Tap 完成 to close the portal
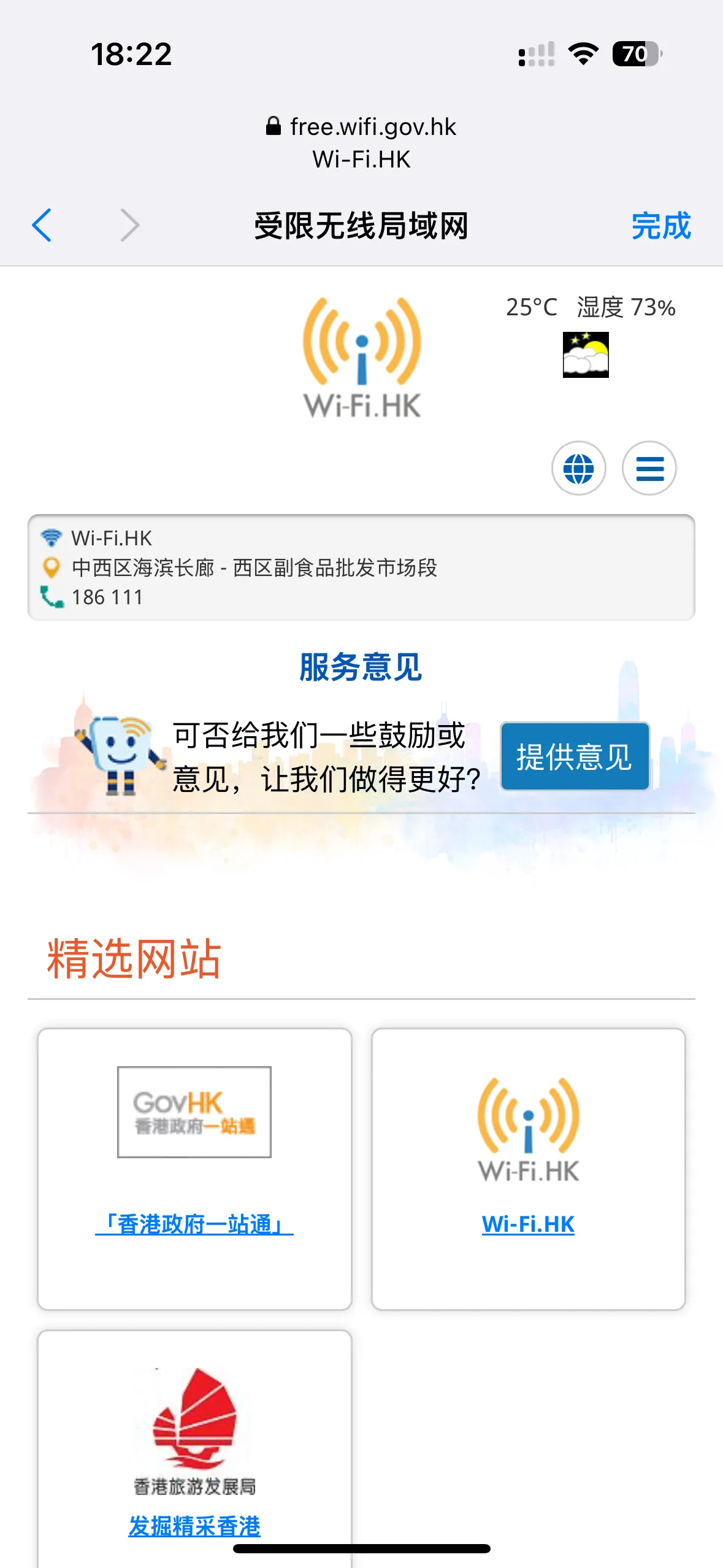The height and width of the screenshot is (1568, 723). coord(661,226)
